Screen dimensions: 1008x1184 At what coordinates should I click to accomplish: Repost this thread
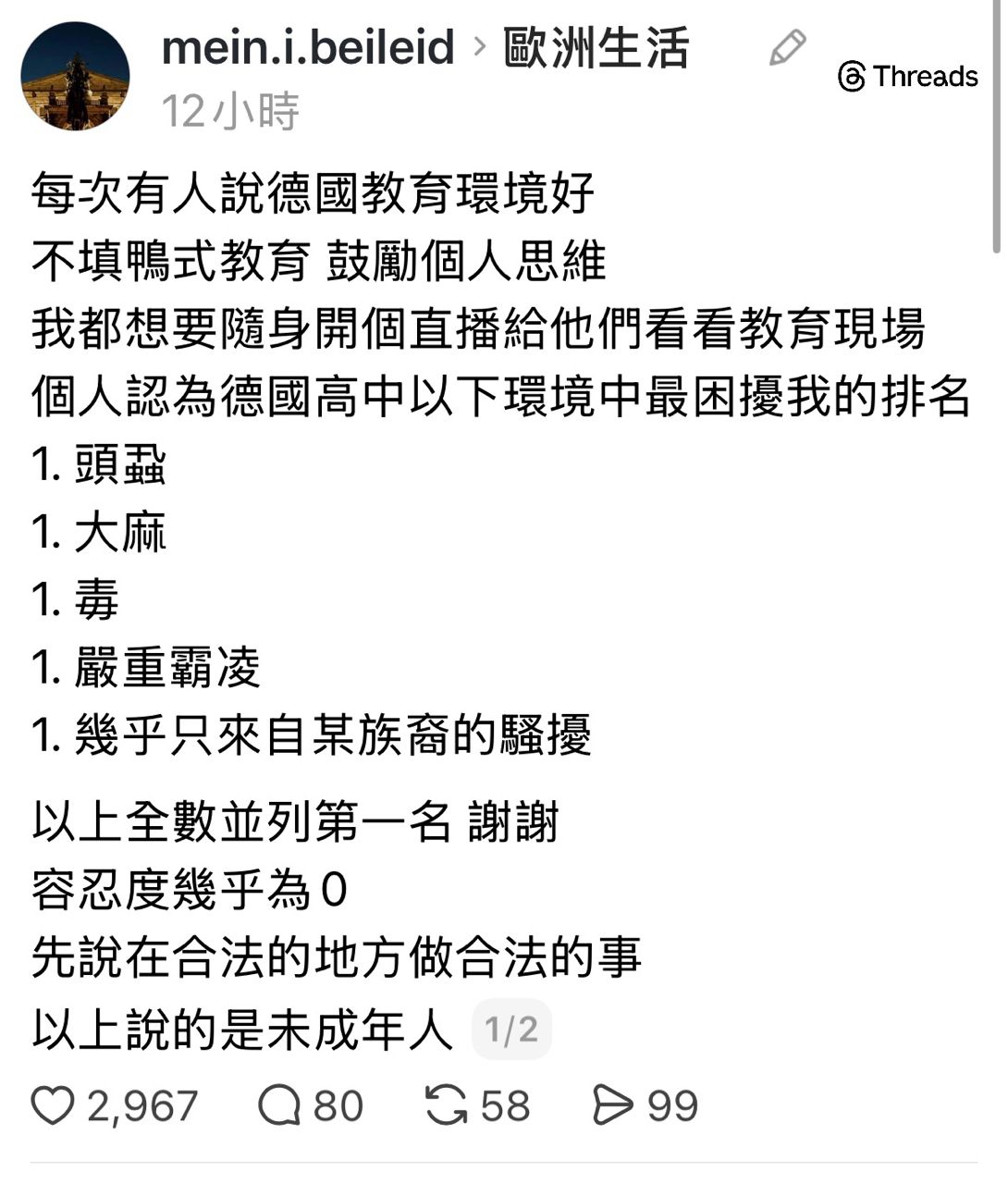pos(446,1105)
